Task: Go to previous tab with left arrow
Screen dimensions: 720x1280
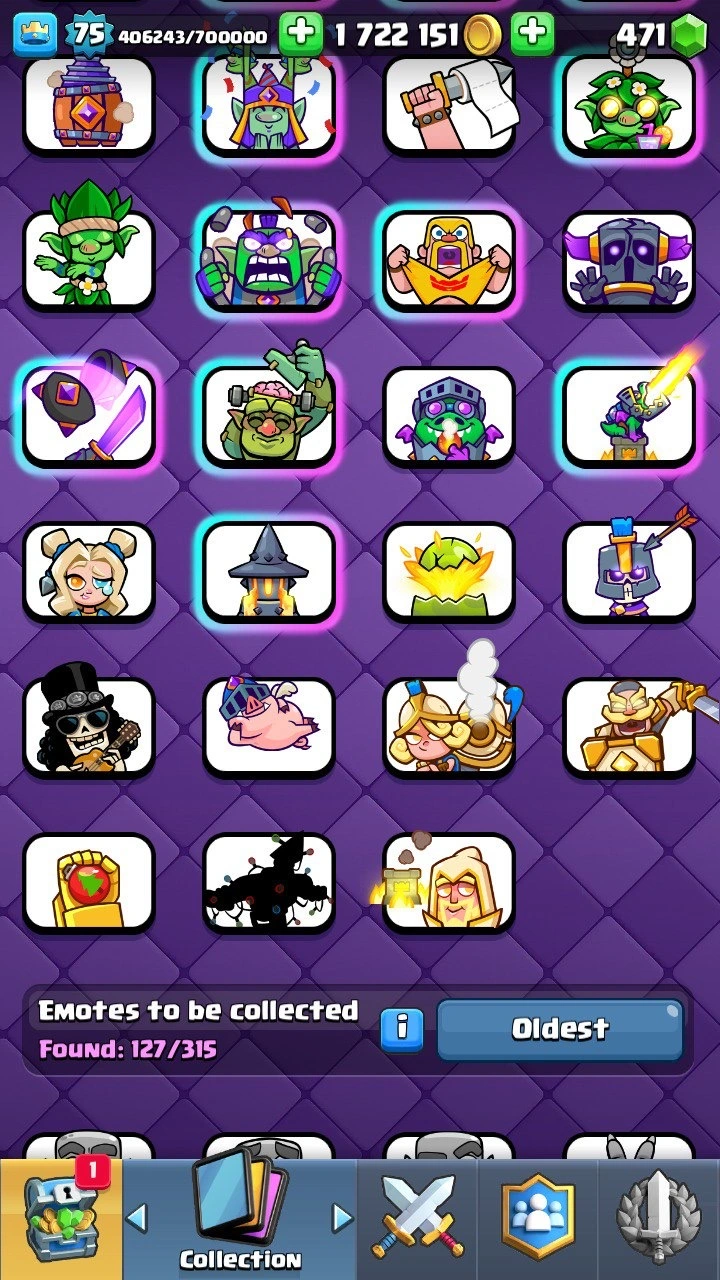Action: point(137,1218)
